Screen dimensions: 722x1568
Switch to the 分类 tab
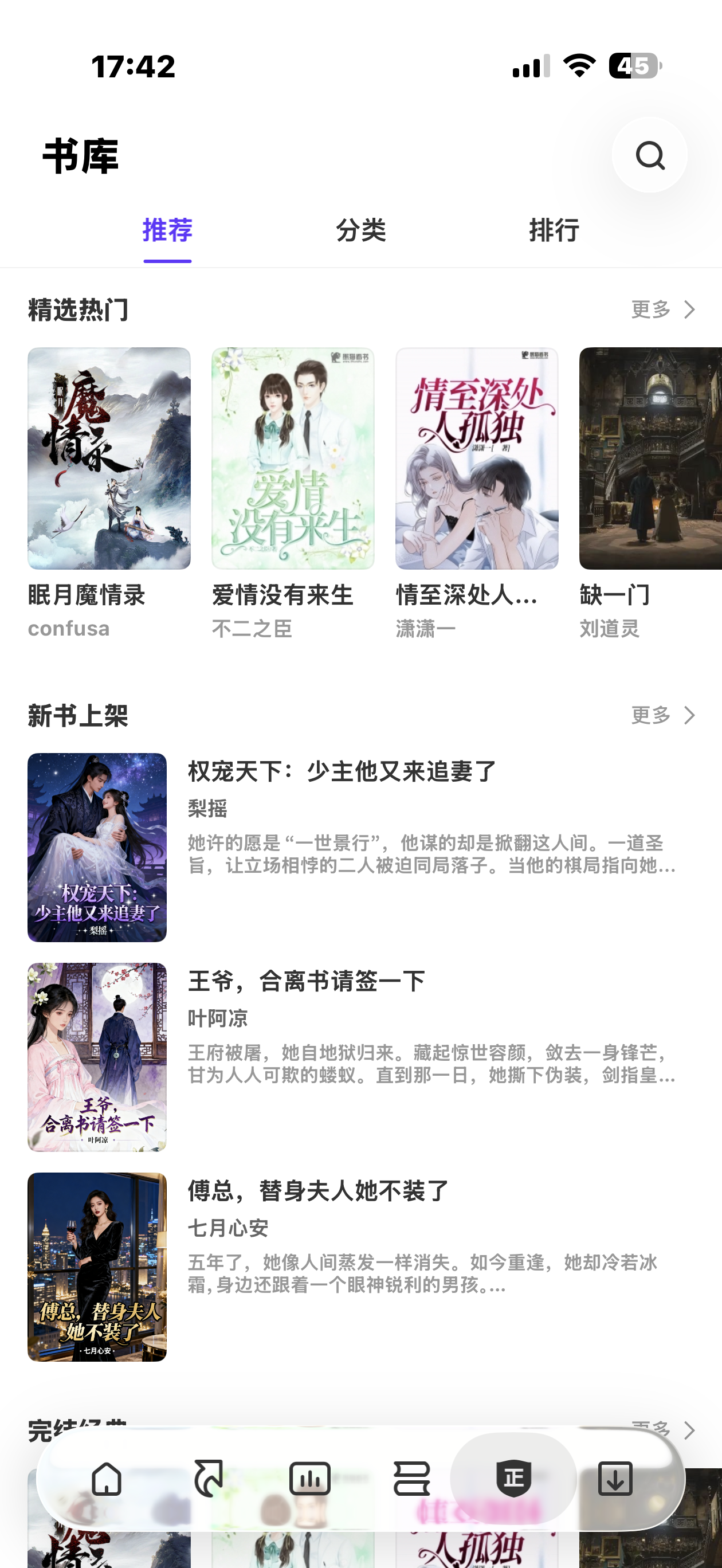[361, 231]
